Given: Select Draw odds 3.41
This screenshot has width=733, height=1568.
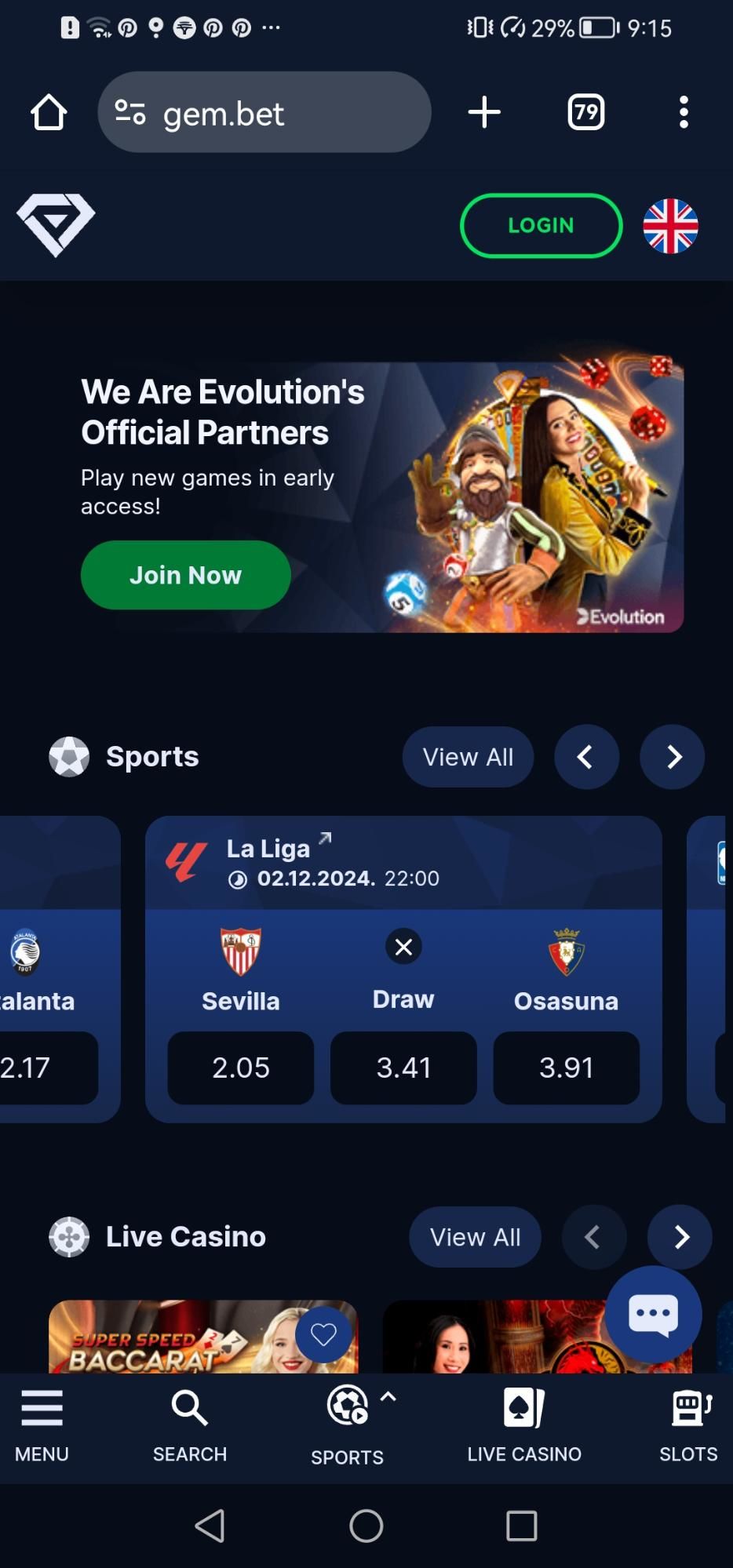Looking at the screenshot, I should click(403, 1068).
